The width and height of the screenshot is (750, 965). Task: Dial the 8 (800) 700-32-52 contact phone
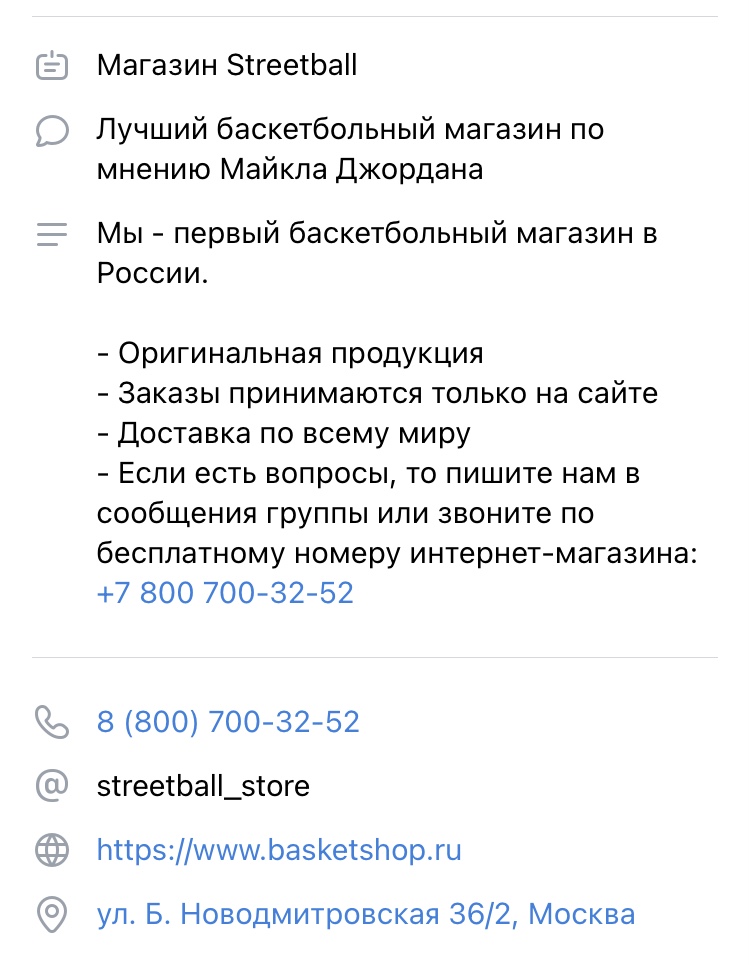pos(228,721)
